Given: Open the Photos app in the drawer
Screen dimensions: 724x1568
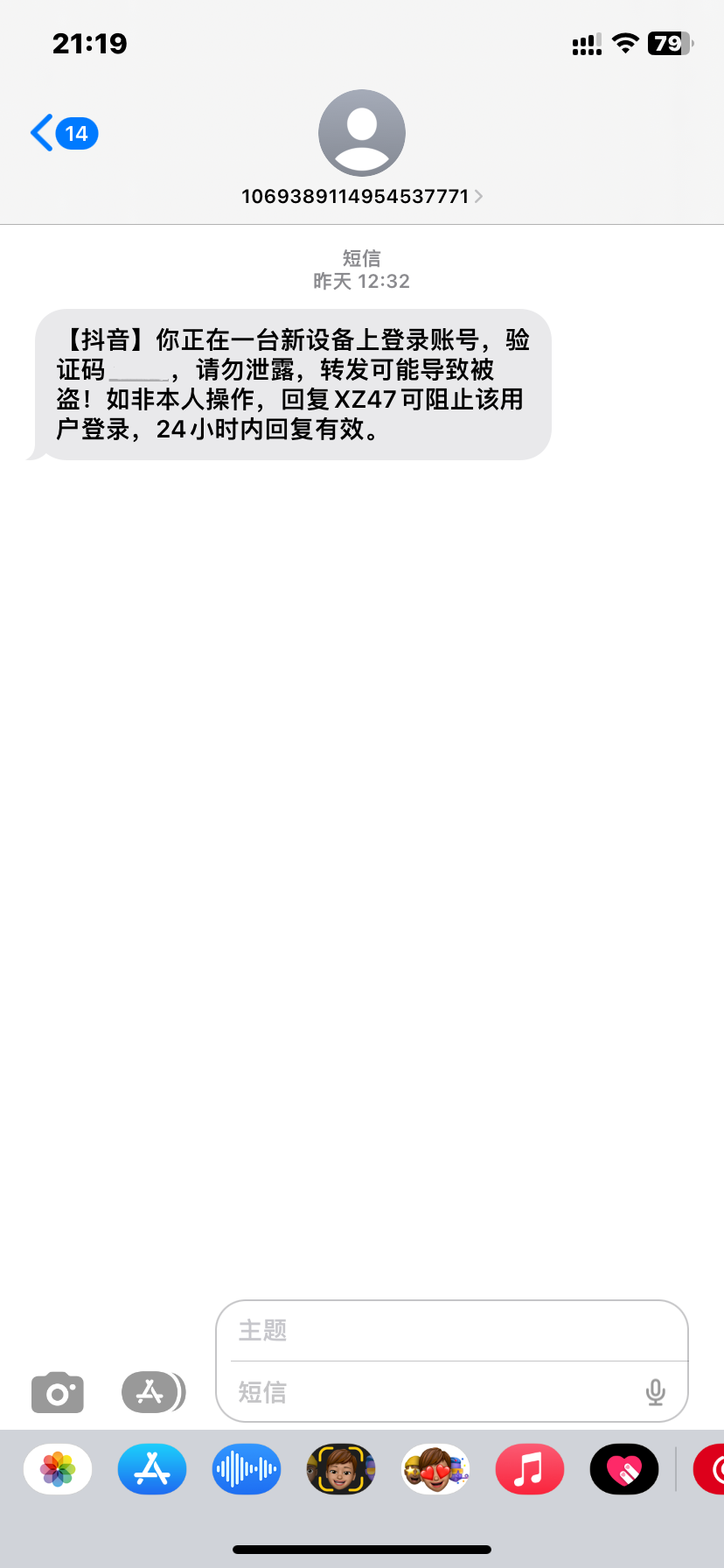Looking at the screenshot, I should tap(58, 1469).
